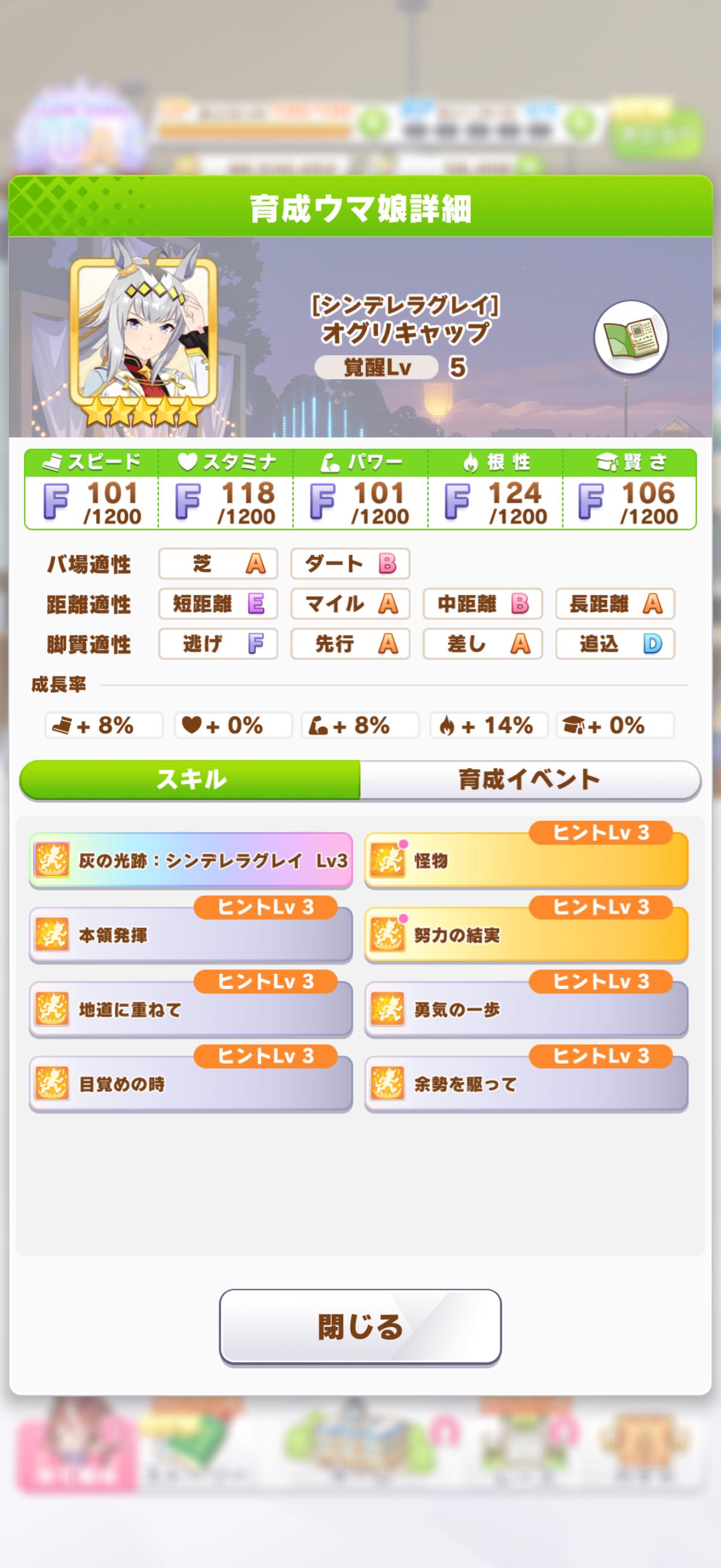Switch to the 育成イベント tab

coord(529,780)
